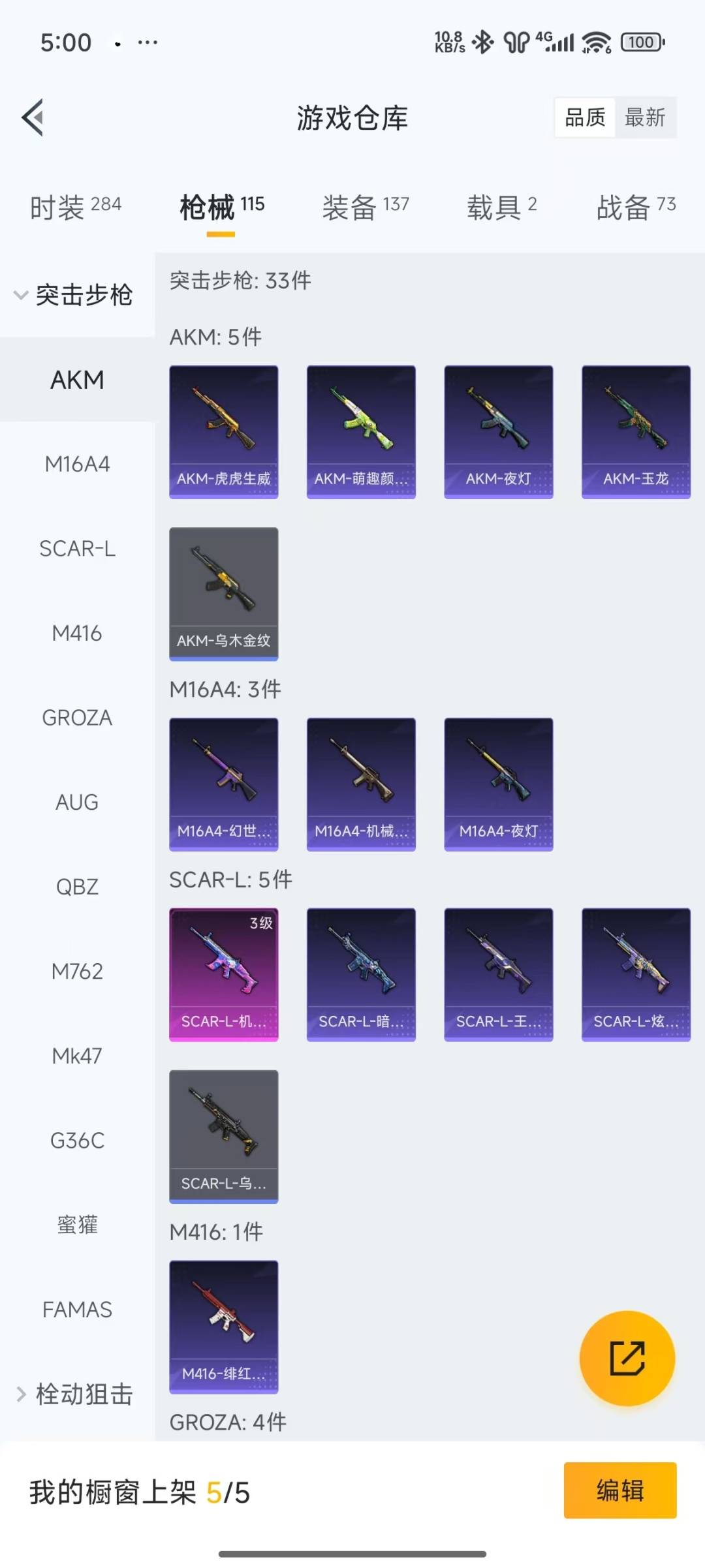
Task: Switch to the 装备 tab
Action: [366, 208]
